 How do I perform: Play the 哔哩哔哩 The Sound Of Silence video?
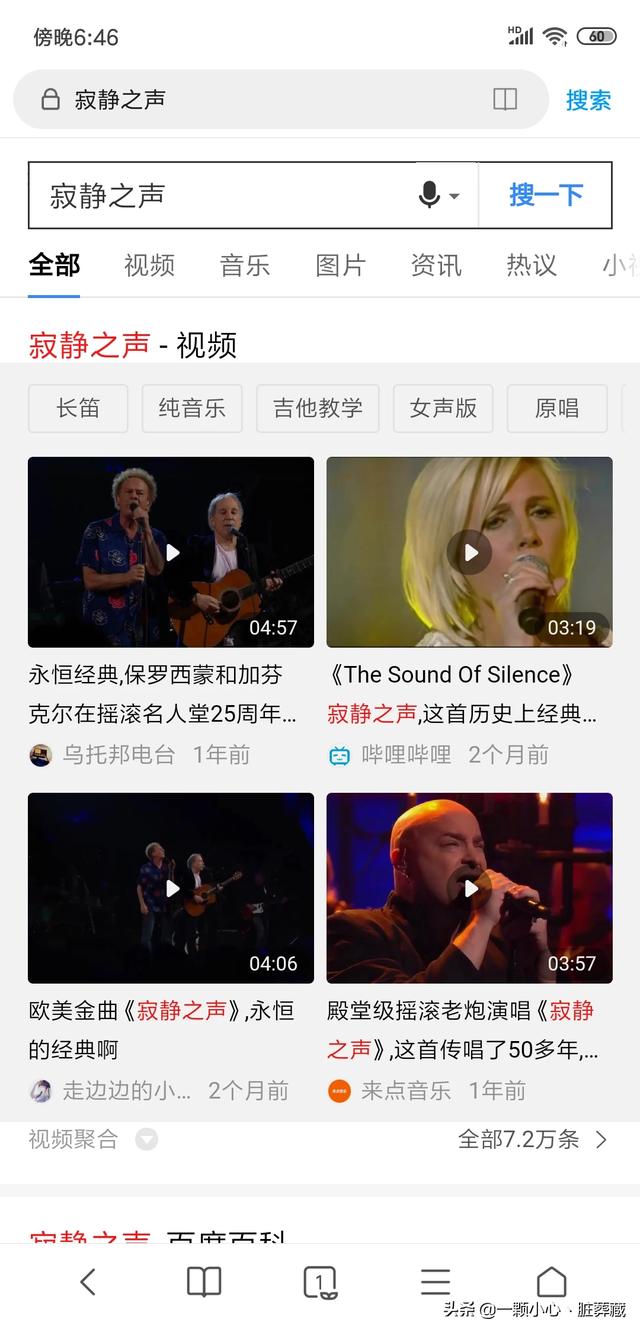(x=469, y=552)
